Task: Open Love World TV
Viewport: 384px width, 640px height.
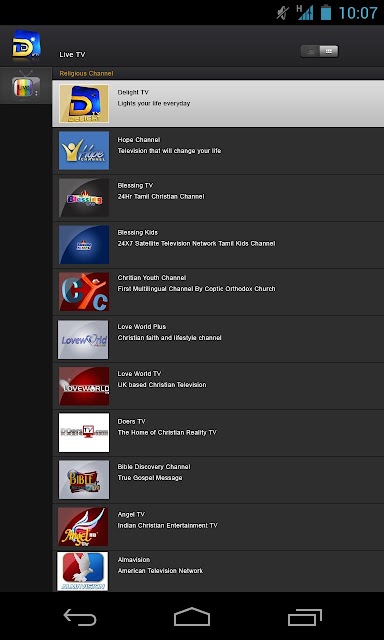Action: tap(218, 386)
